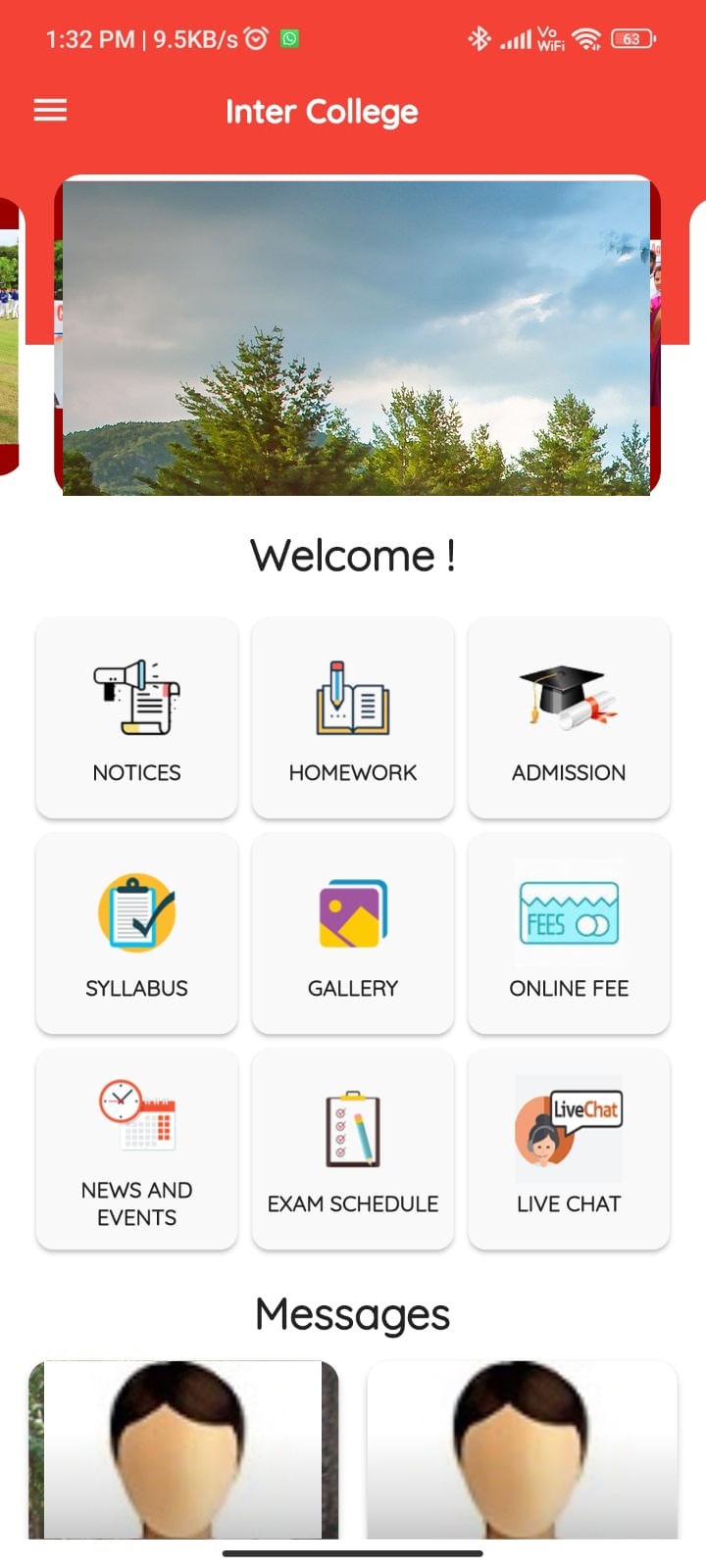Check the Exam Schedule

[x=353, y=1149]
